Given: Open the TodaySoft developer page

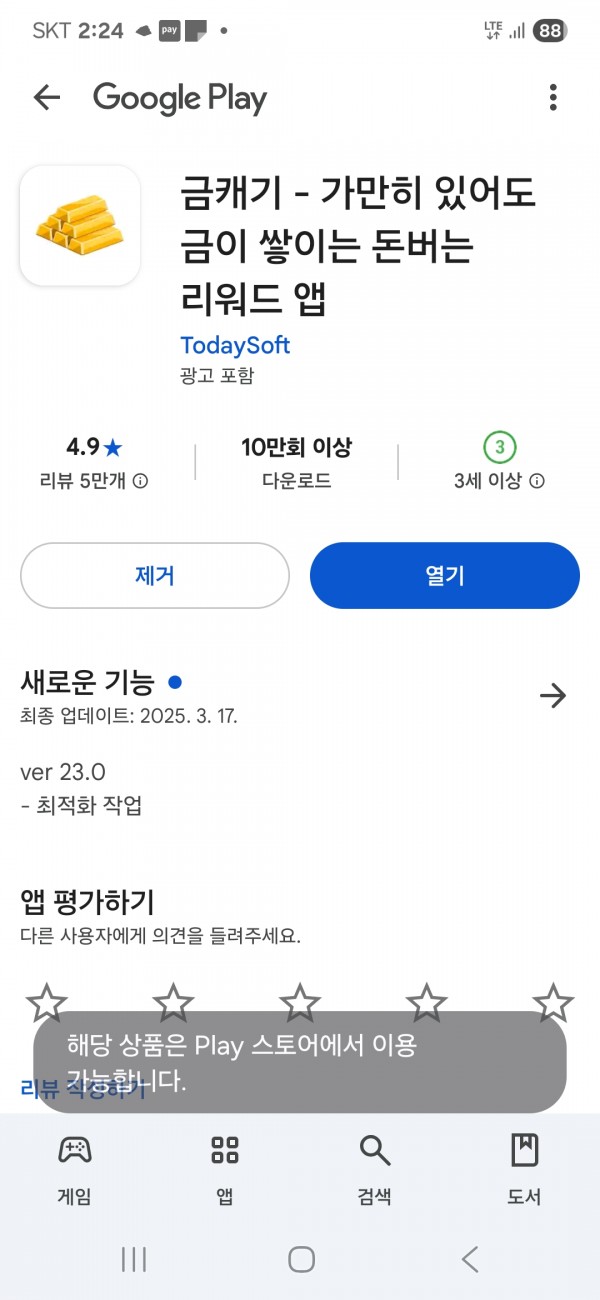Looking at the screenshot, I should pyautogui.click(x=235, y=345).
